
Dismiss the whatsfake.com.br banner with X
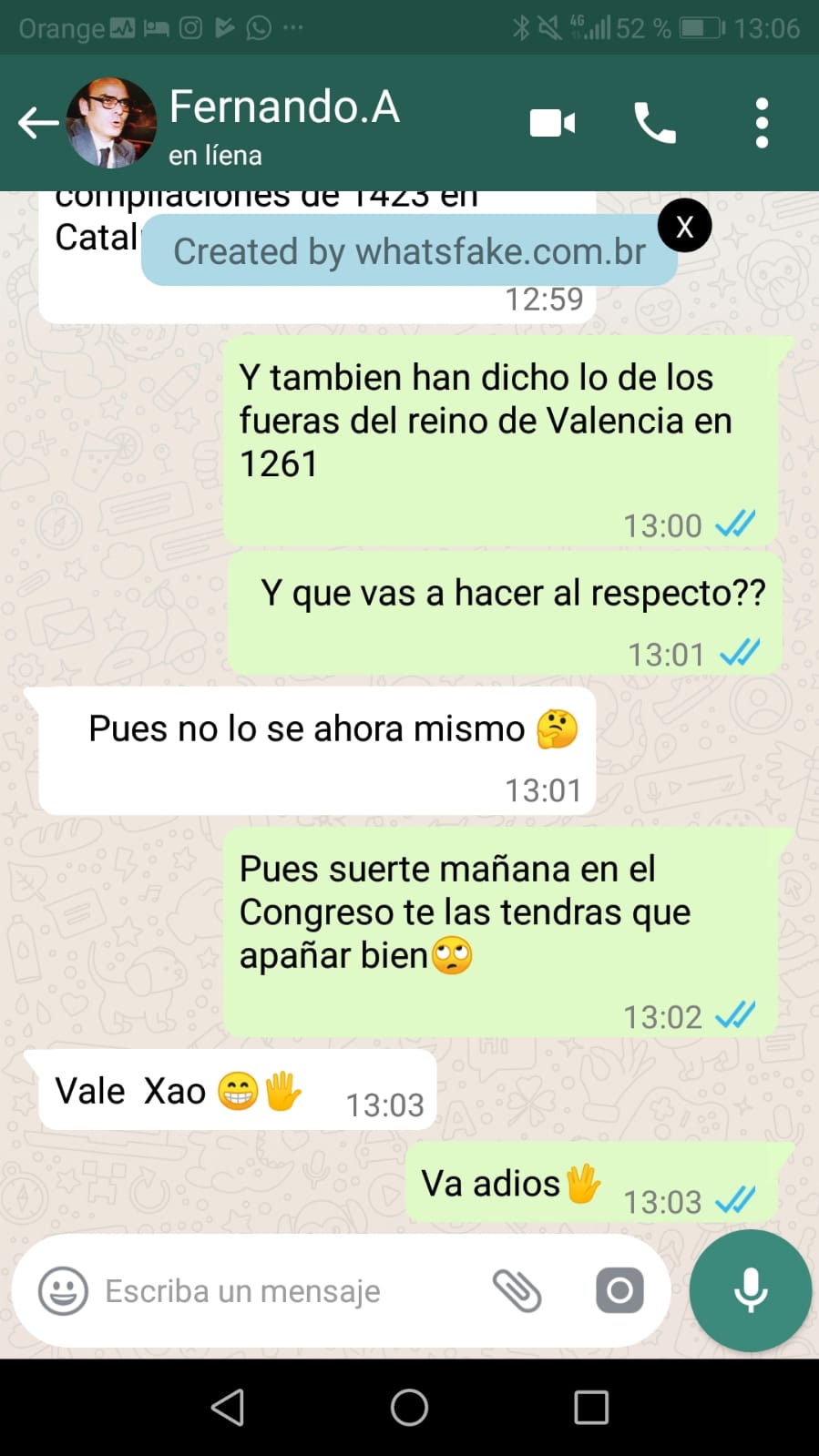[x=684, y=226]
